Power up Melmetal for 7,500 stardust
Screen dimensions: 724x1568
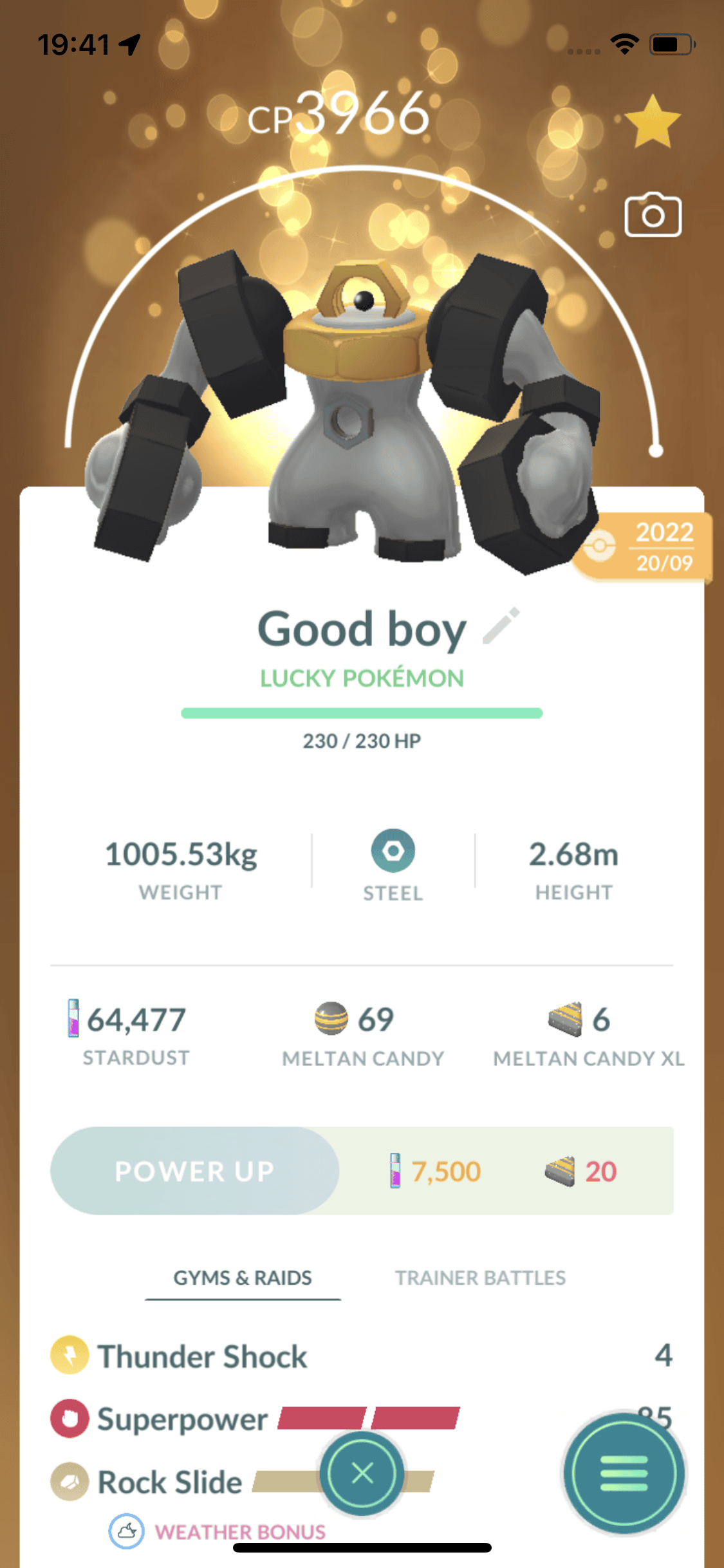(x=194, y=1171)
